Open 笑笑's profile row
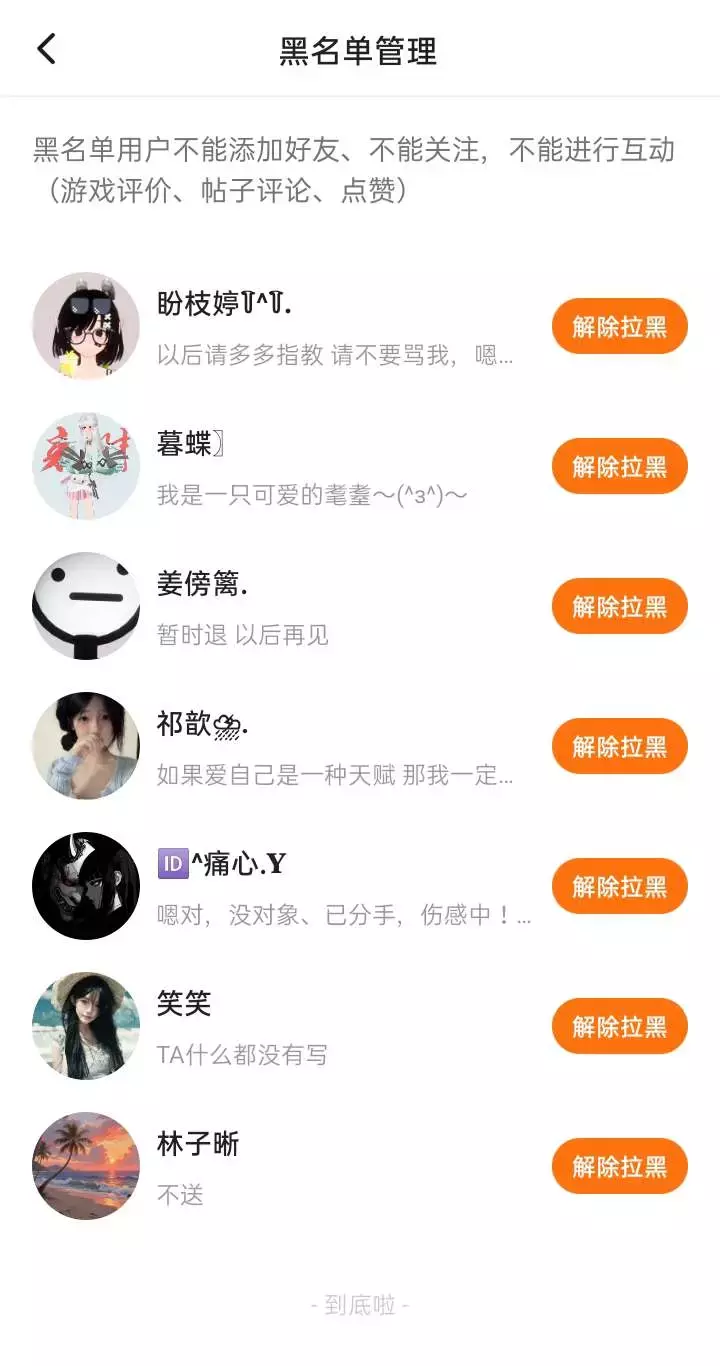The width and height of the screenshot is (720, 1366). (x=300, y=1026)
